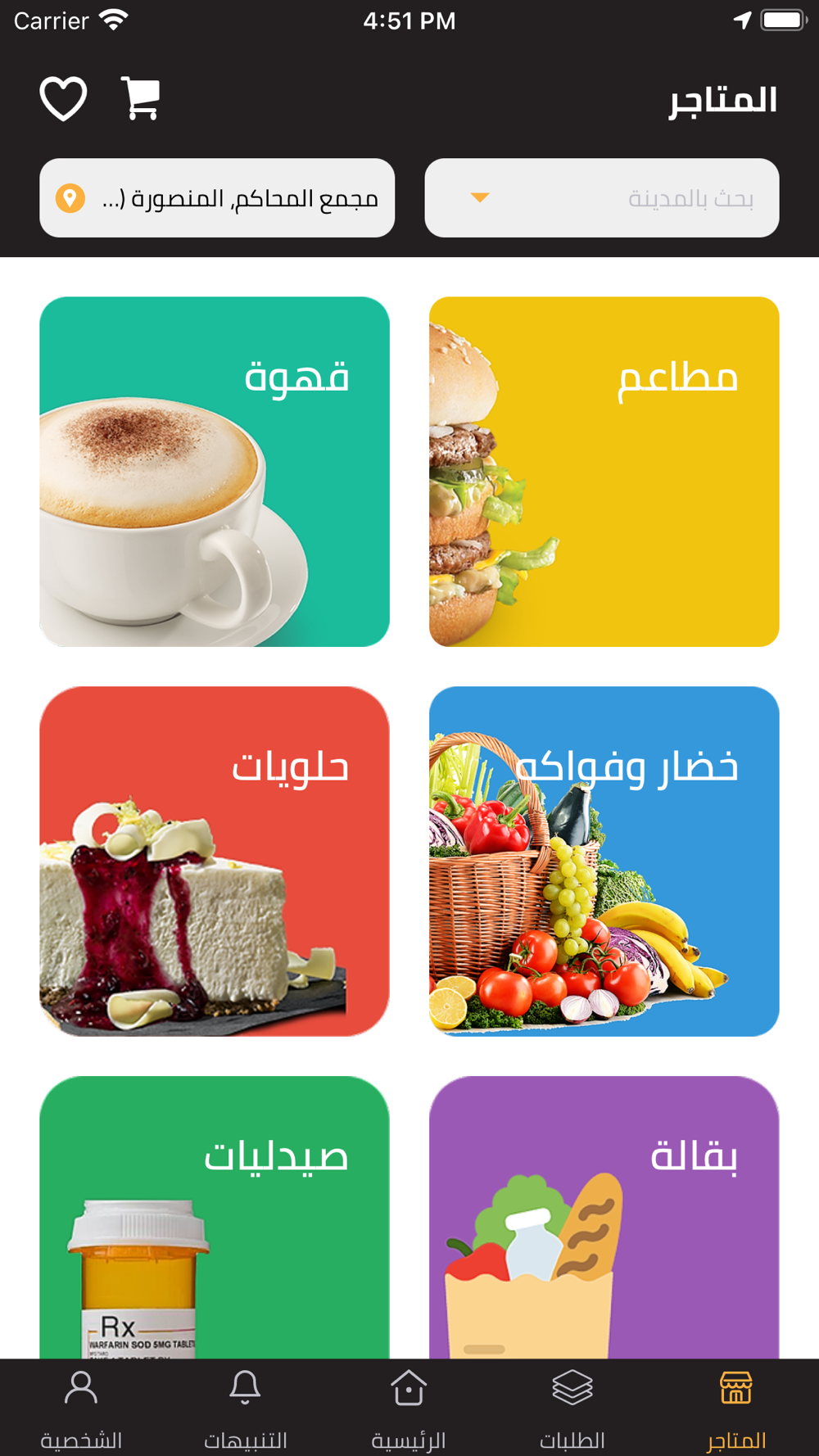The width and height of the screenshot is (819, 1456).
Task: Switch to the الطلبات orders tab
Action: click(572, 1409)
